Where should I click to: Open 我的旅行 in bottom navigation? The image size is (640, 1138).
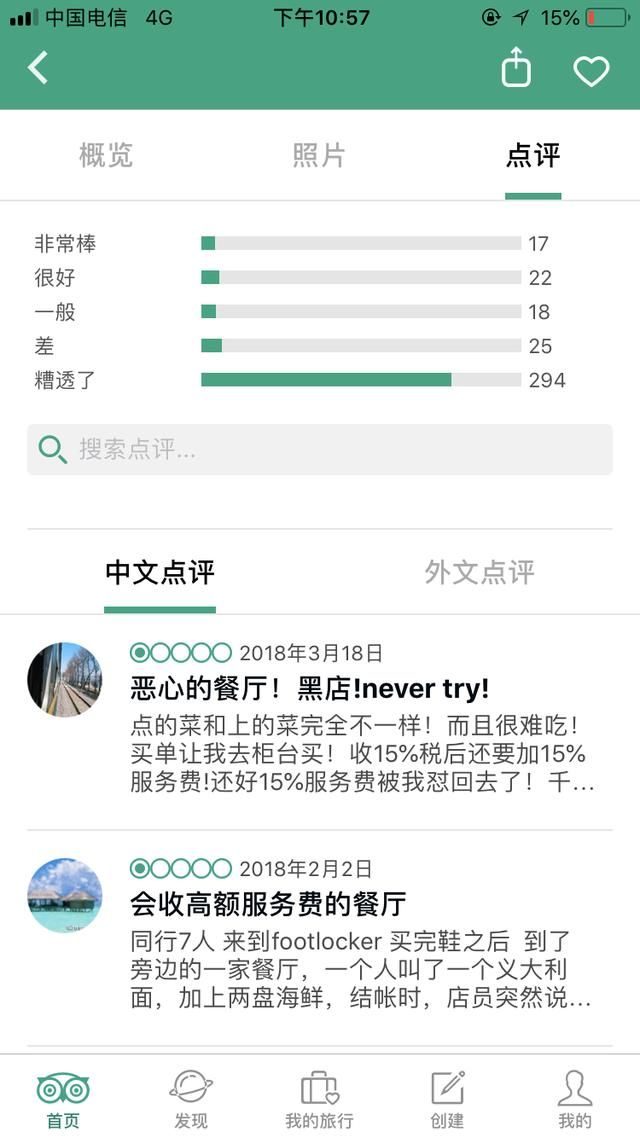tap(319, 1098)
